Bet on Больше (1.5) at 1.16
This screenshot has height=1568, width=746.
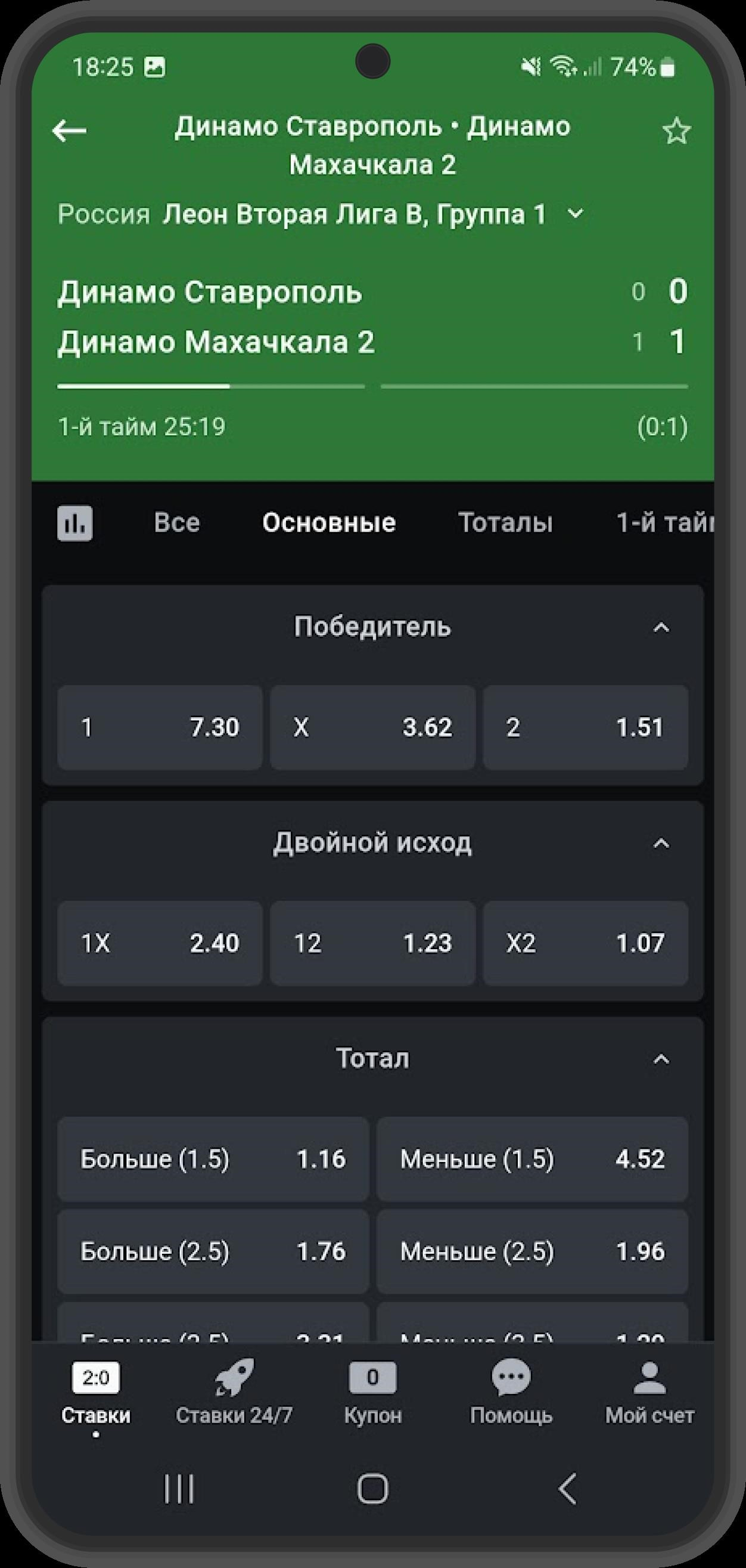click(213, 1159)
